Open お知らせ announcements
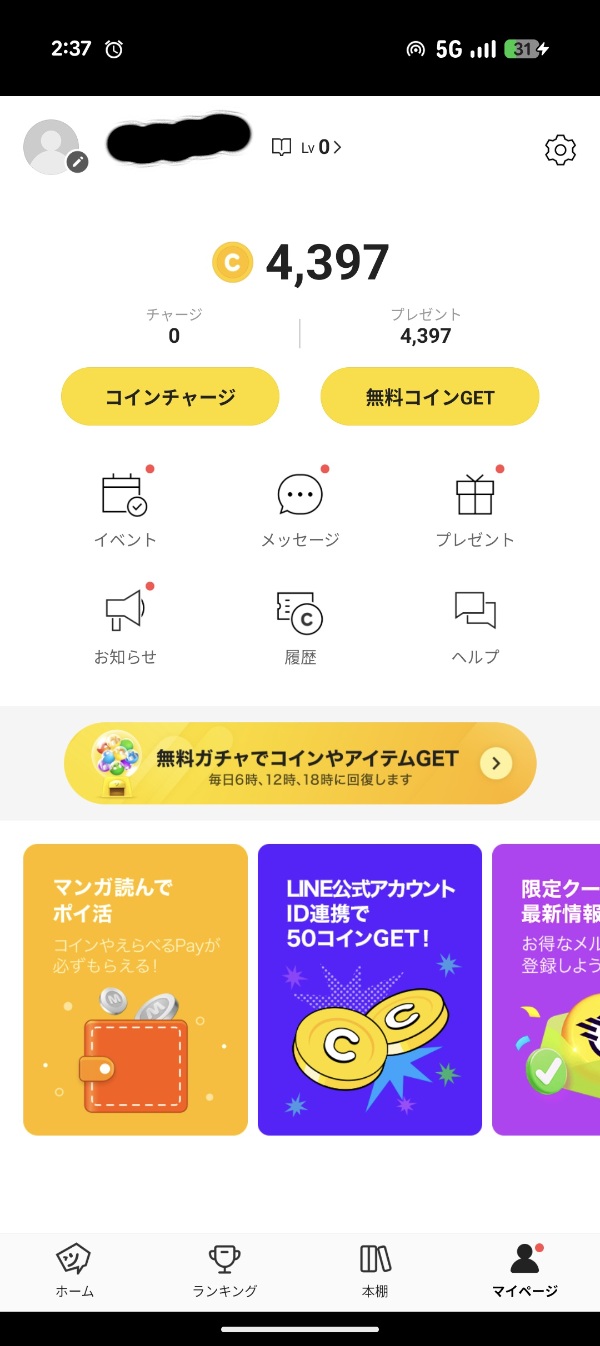This screenshot has width=600, height=1346. point(125,627)
